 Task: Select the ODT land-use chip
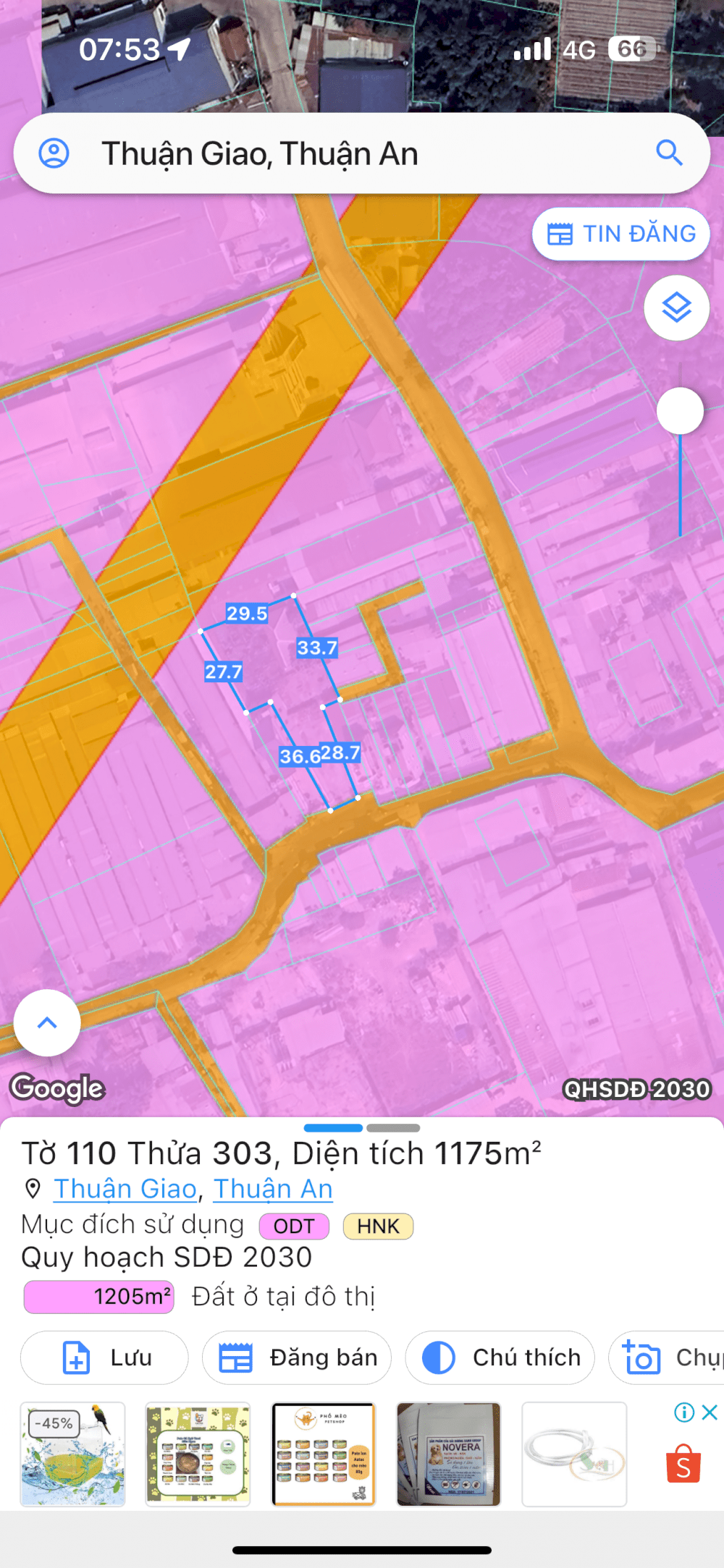click(294, 1226)
